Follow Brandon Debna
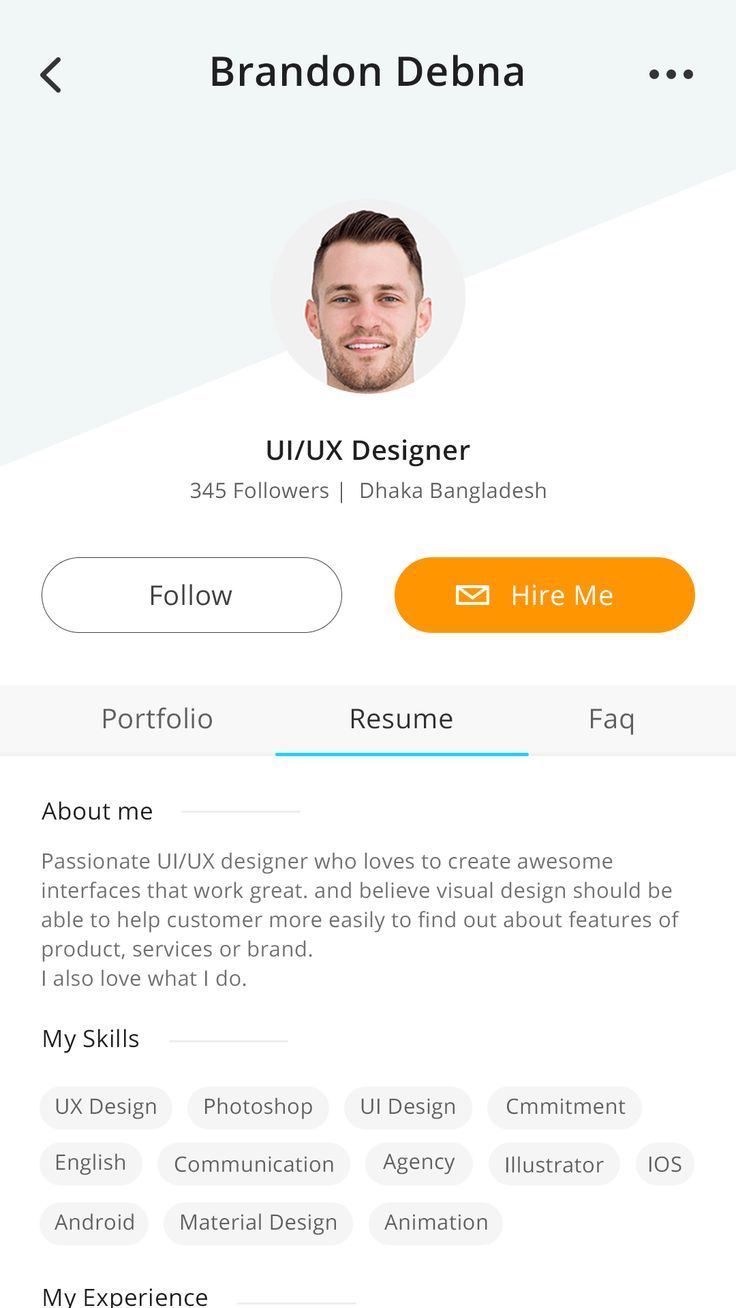 click(x=191, y=595)
